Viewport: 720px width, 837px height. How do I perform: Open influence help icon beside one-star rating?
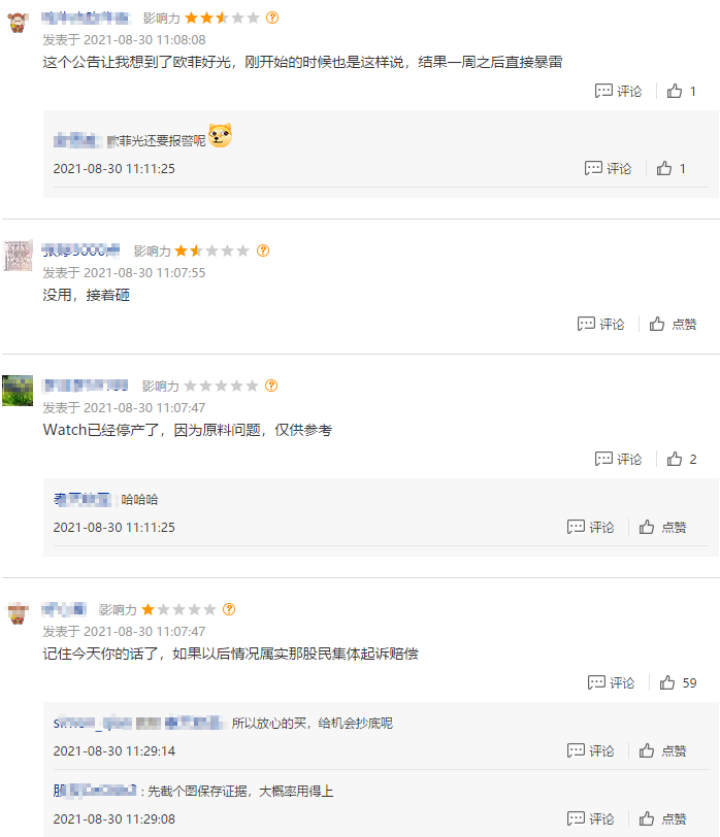pos(229,609)
